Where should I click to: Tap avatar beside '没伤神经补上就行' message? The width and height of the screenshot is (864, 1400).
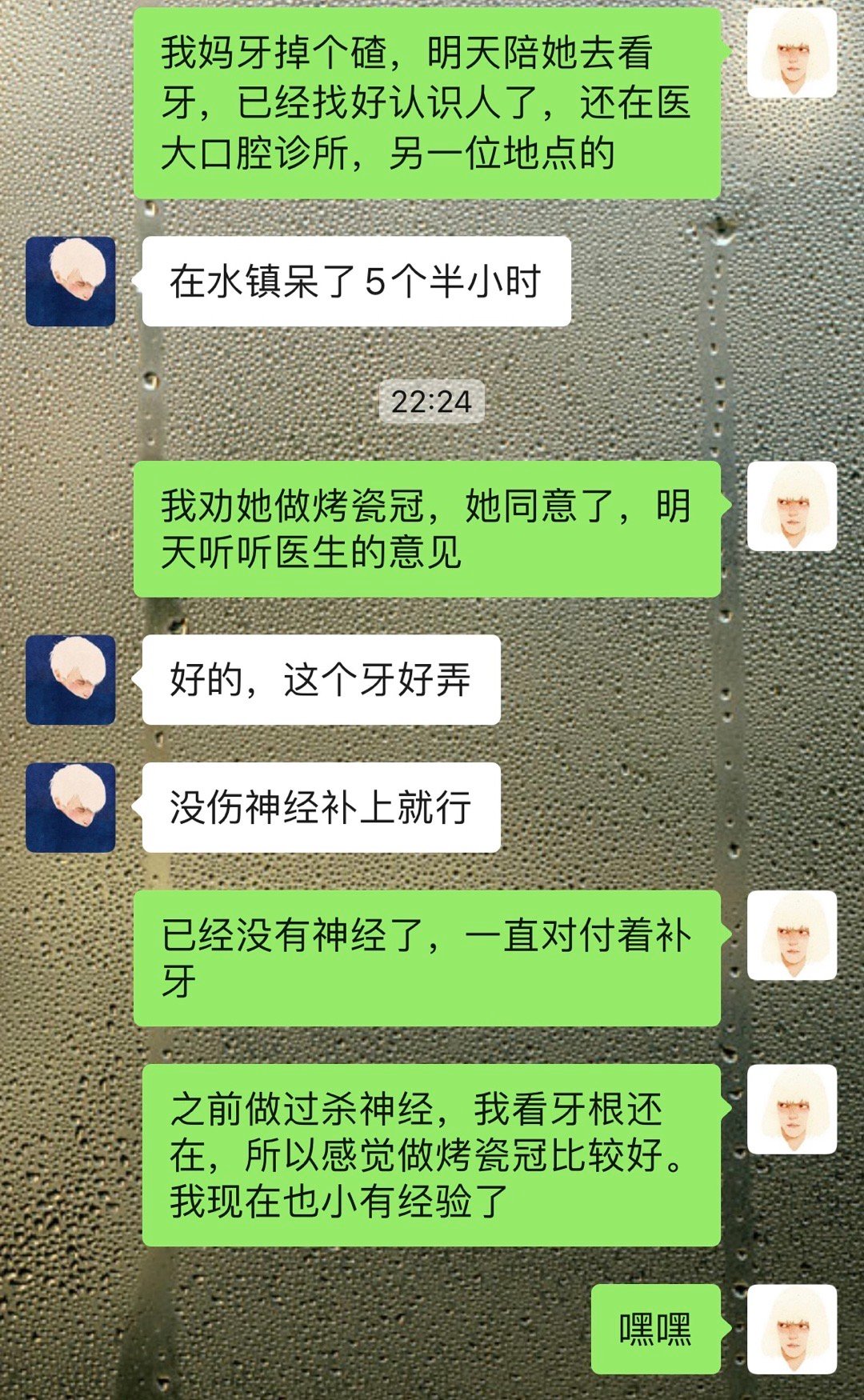(x=70, y=807)
